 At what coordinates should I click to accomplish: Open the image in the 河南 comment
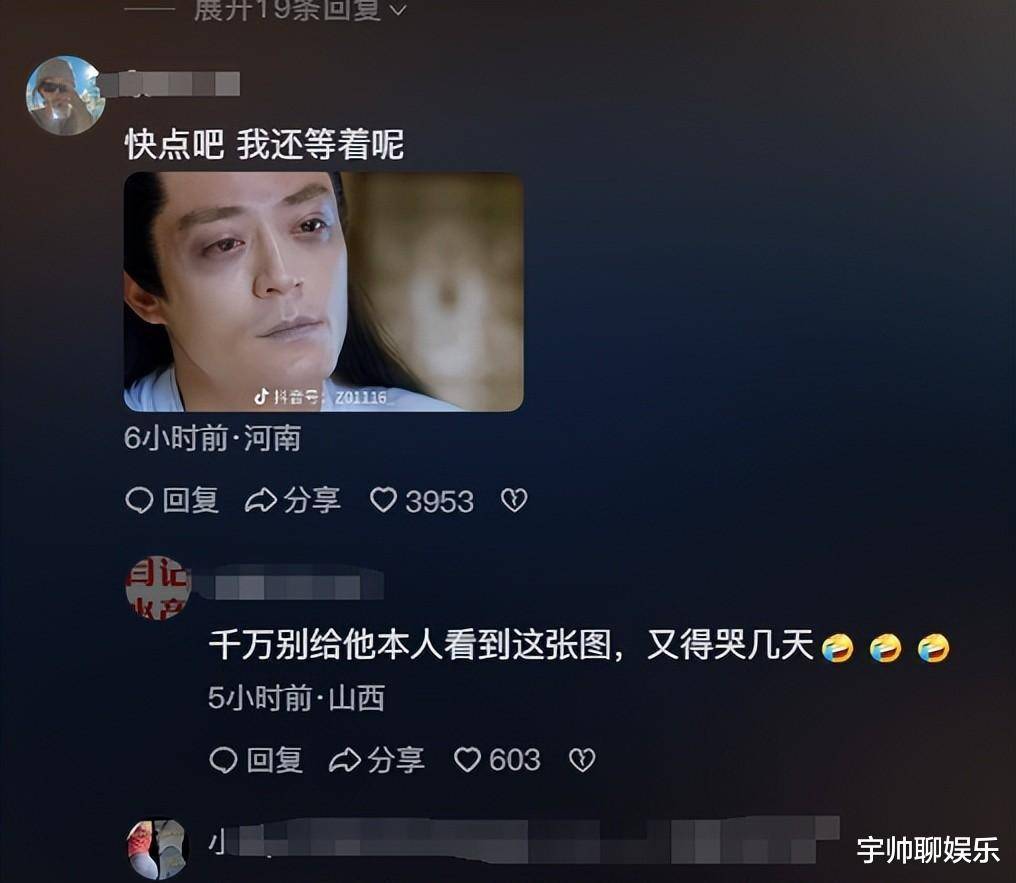point(323,291)
